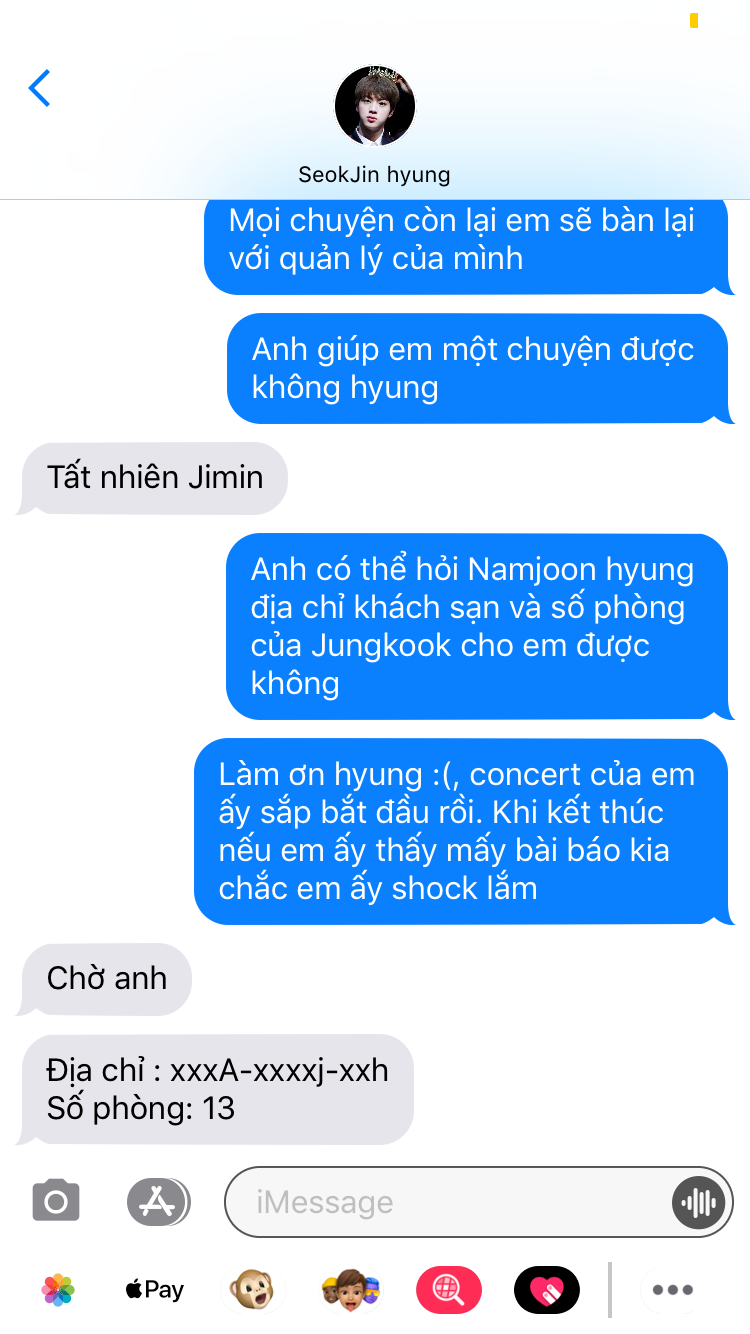Open the Digital Touch heart app
This screenshot has height=1334, width=750.
[x=546, y=1290]
